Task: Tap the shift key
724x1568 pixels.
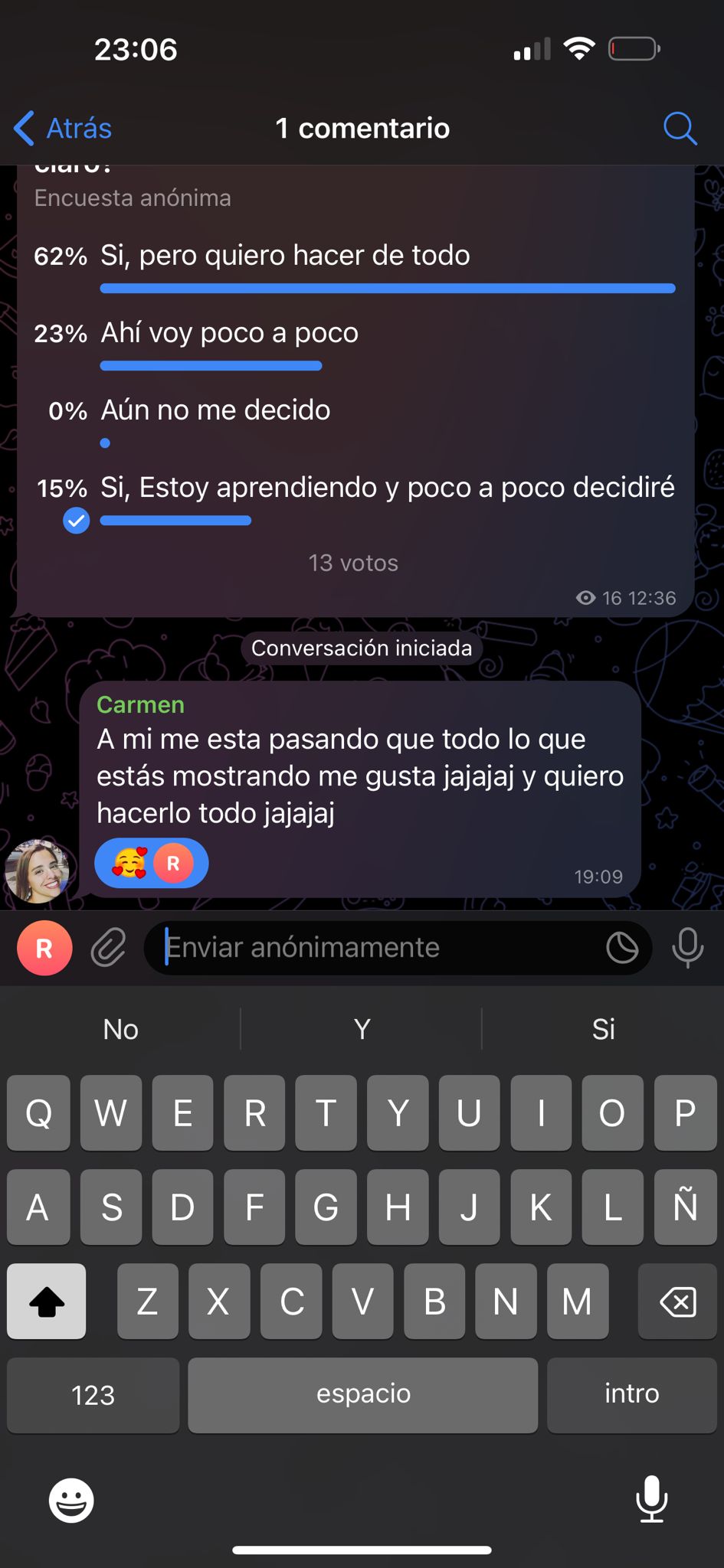Action: pos(46,1302)
